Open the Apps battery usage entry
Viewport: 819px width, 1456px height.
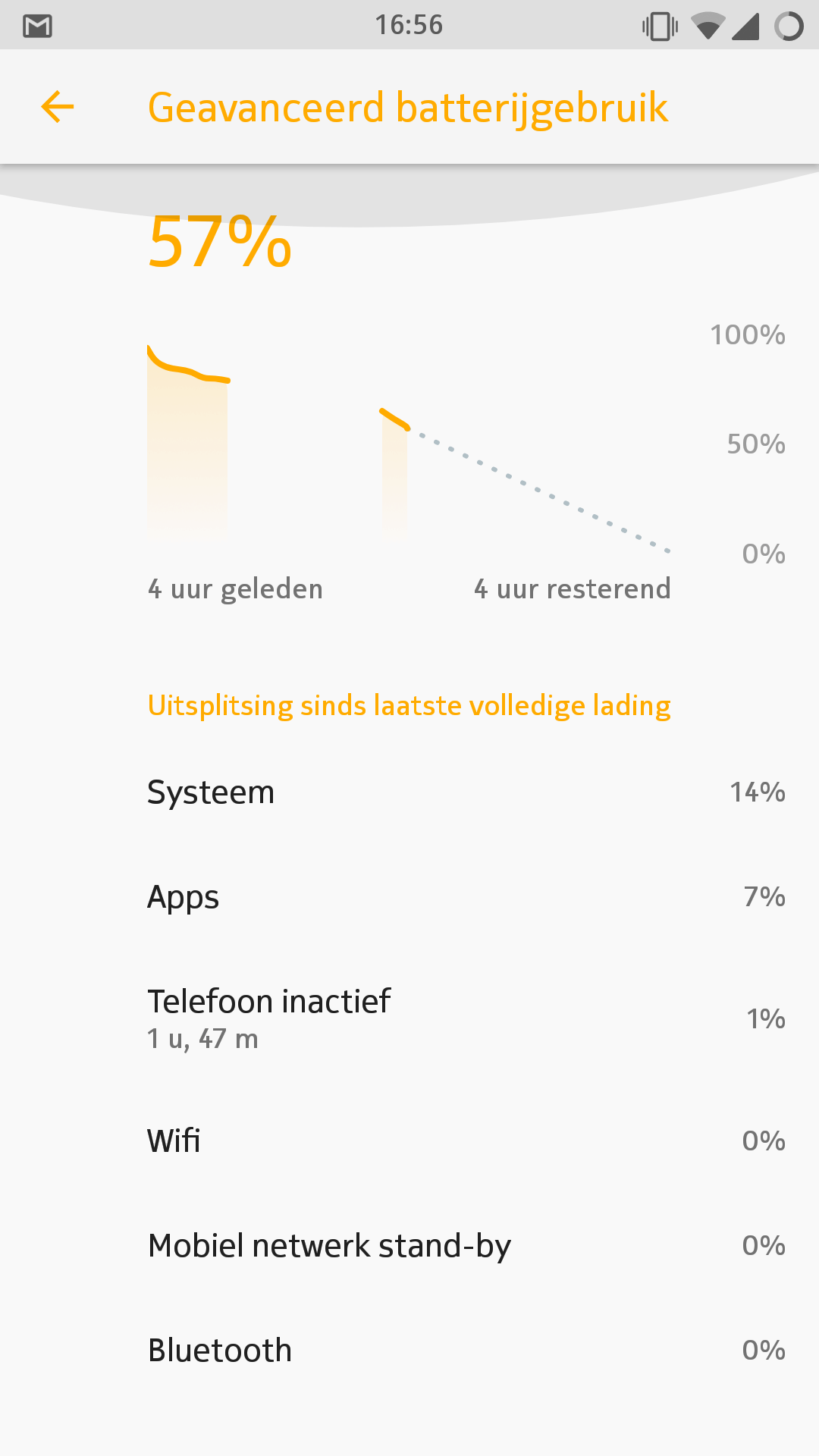coord(409,897)
